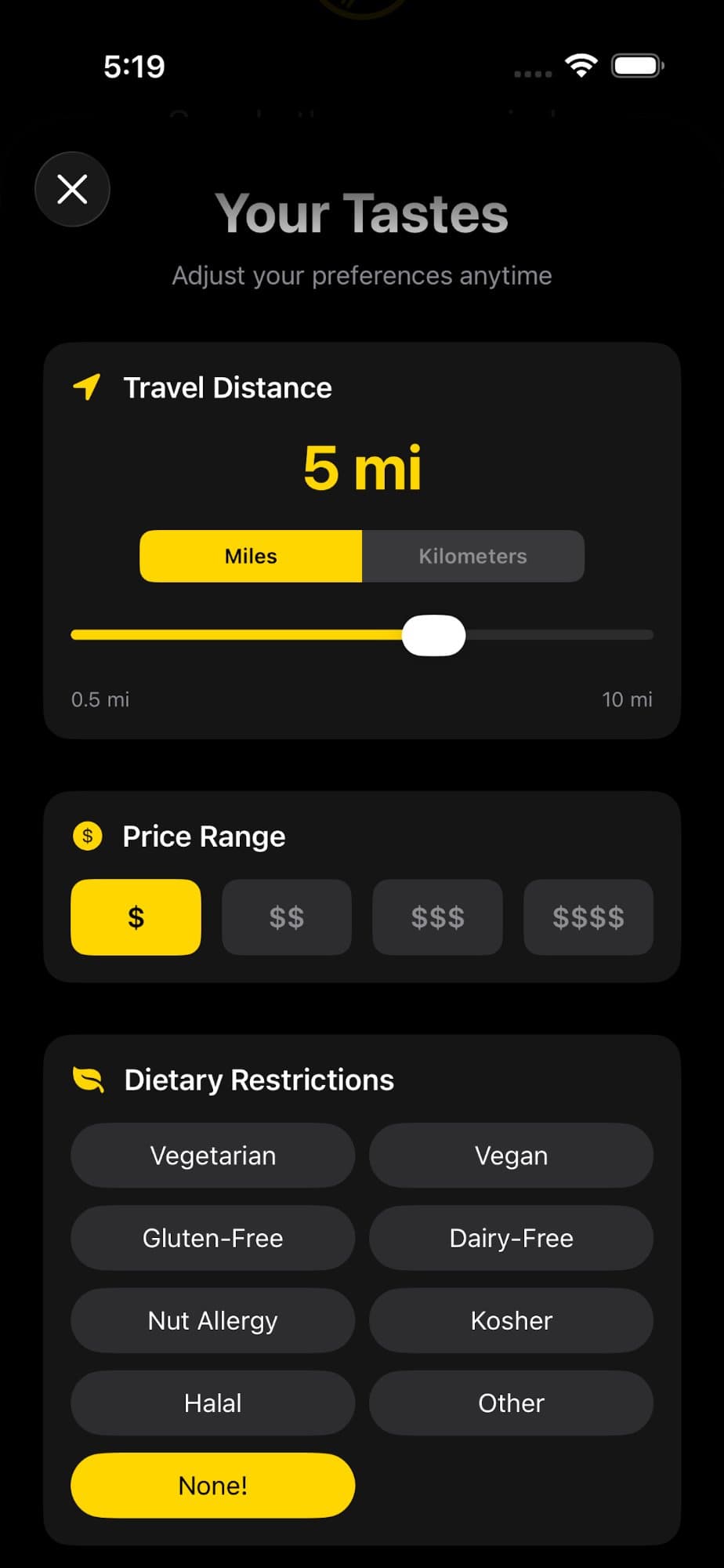Switch distance unit to Kilometers
Viewport: 724px width, 1568px height.
pos(472,556)
